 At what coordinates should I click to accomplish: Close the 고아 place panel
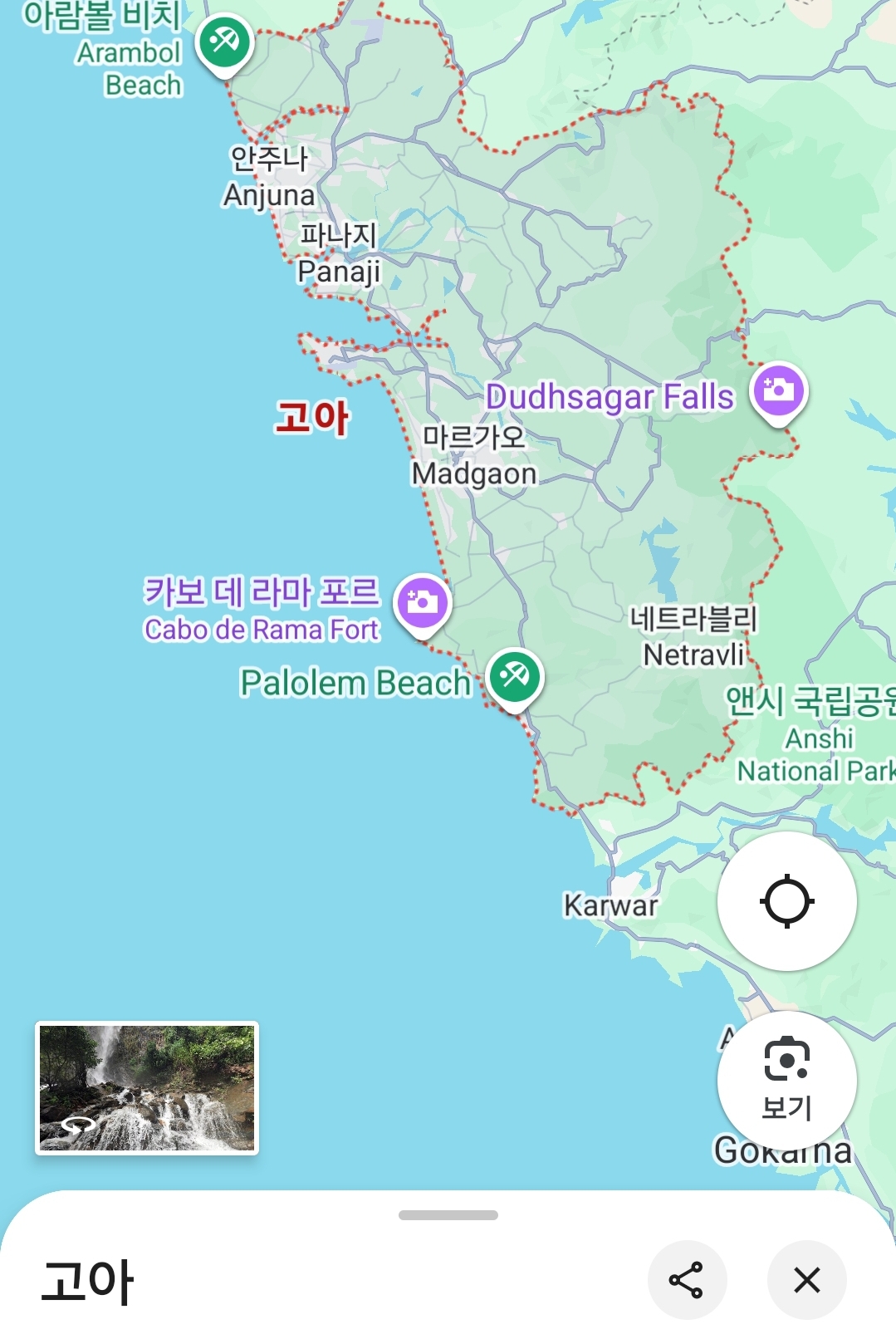coord(806,1280)
